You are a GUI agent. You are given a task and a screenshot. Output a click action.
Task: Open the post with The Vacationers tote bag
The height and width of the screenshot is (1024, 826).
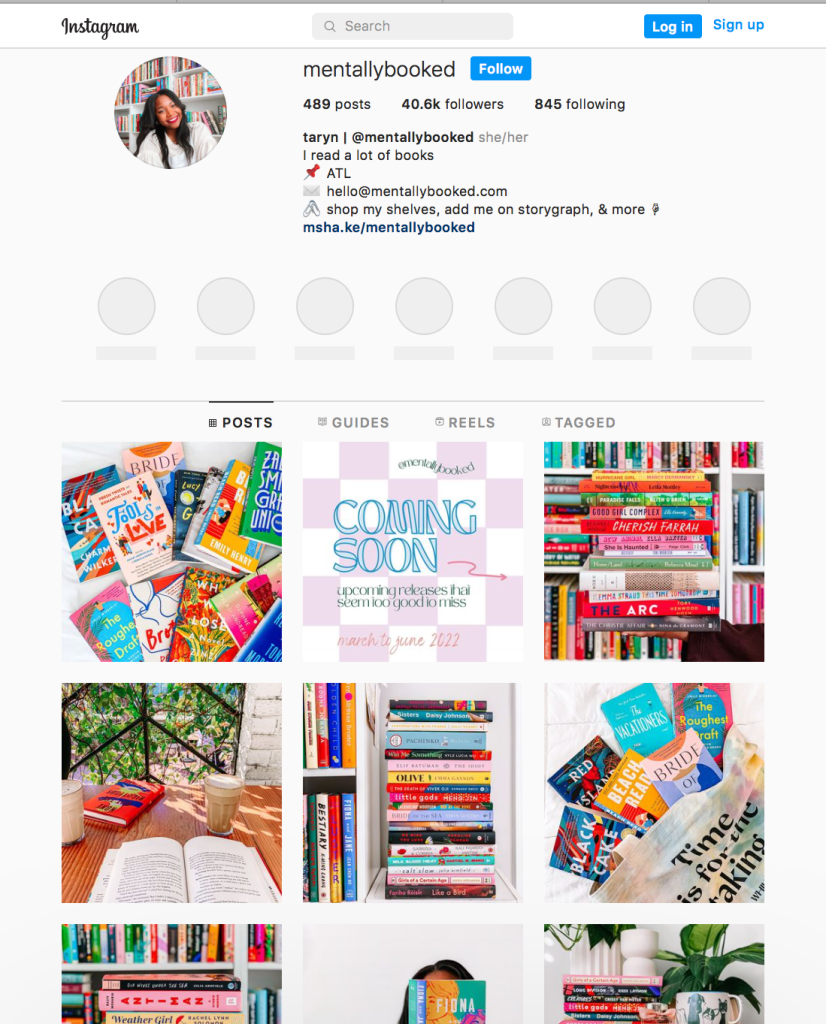pos(653,793)
